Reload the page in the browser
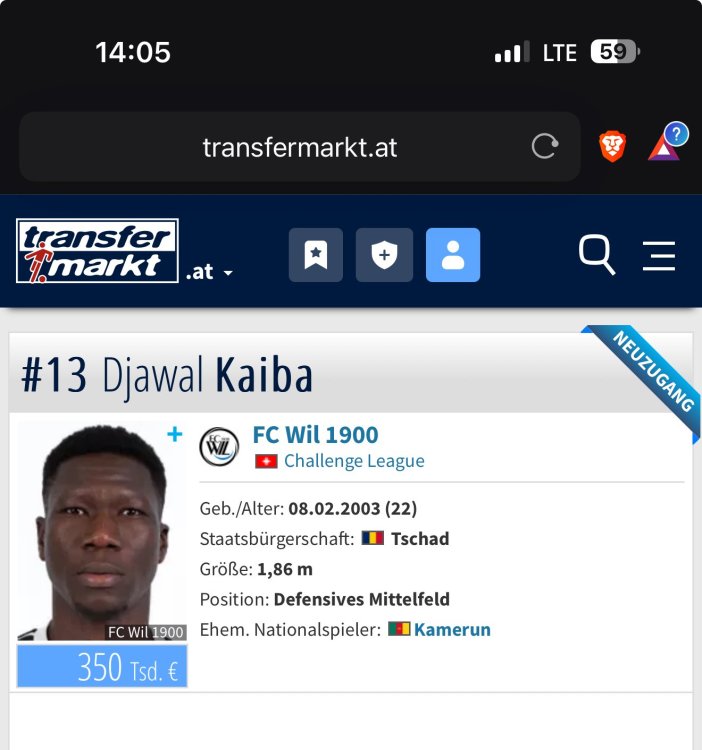Viewport: 702px width, 750px height. 544,147
